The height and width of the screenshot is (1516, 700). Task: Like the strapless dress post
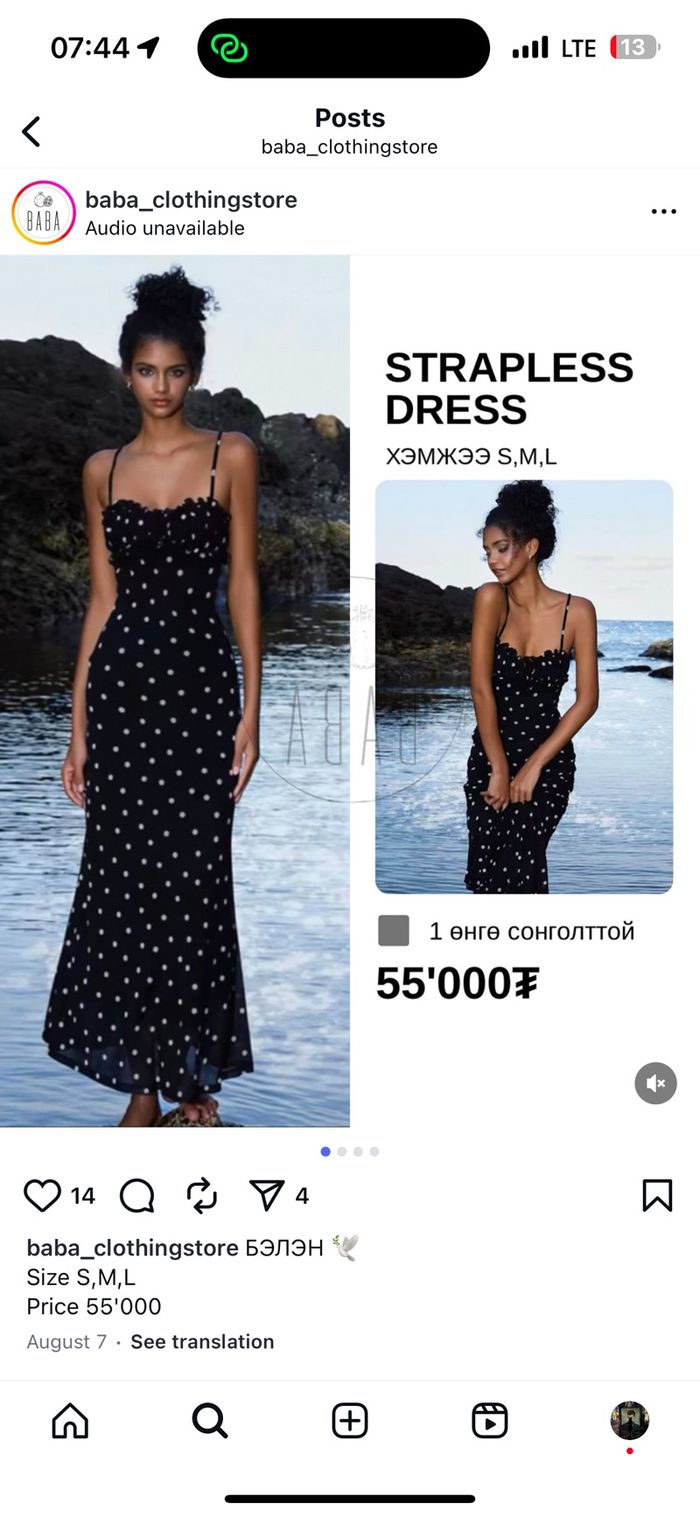(43, 1195)
